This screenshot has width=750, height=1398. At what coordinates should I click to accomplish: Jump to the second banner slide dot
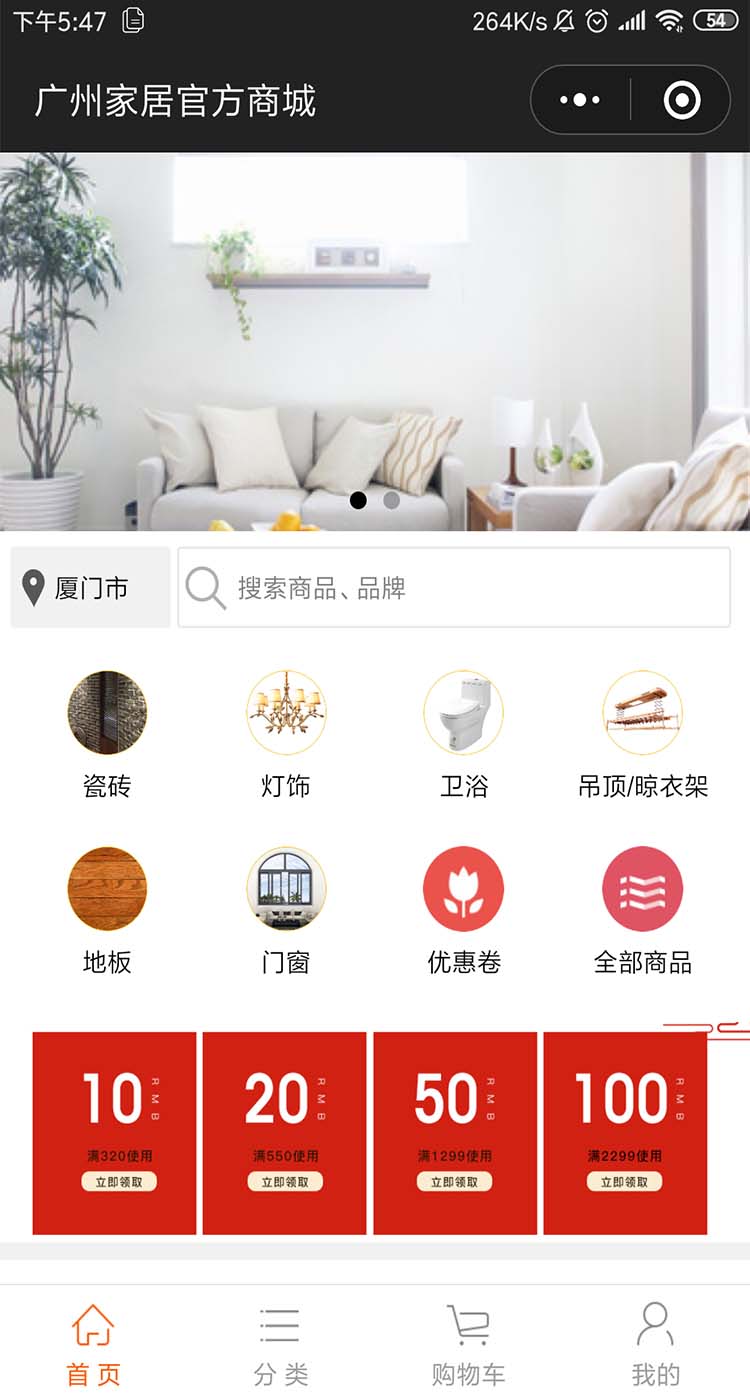coord(392,500)
